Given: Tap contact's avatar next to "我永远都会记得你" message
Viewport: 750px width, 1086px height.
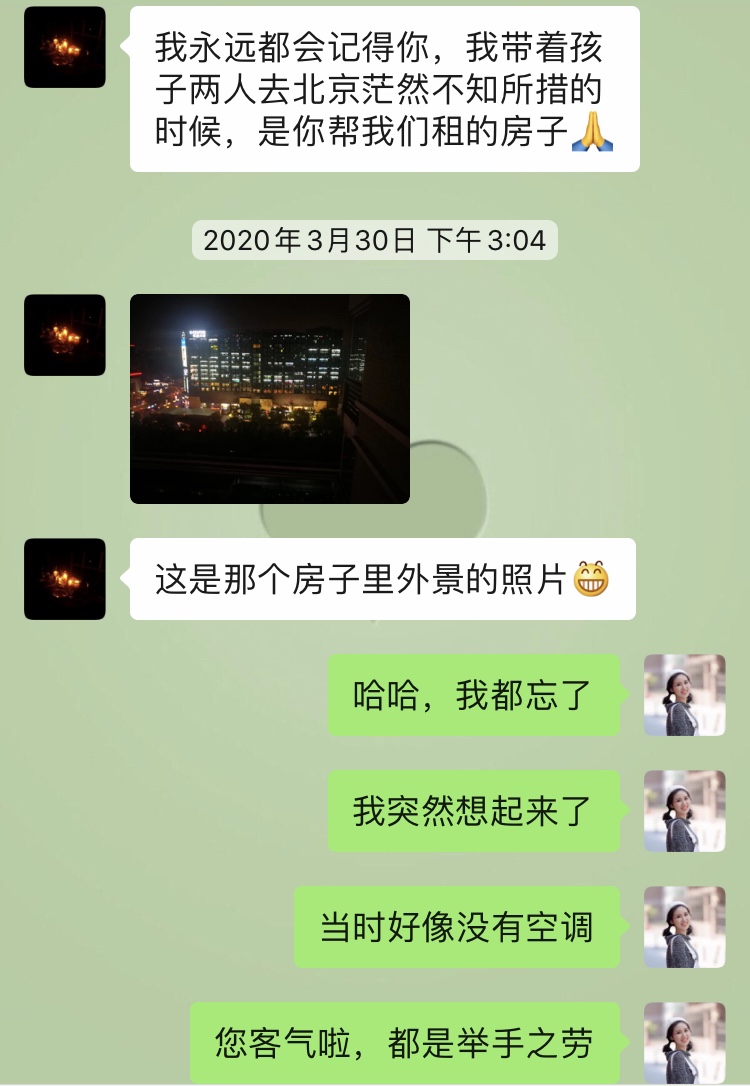Looking at the screenshot, I should point(65,47).
